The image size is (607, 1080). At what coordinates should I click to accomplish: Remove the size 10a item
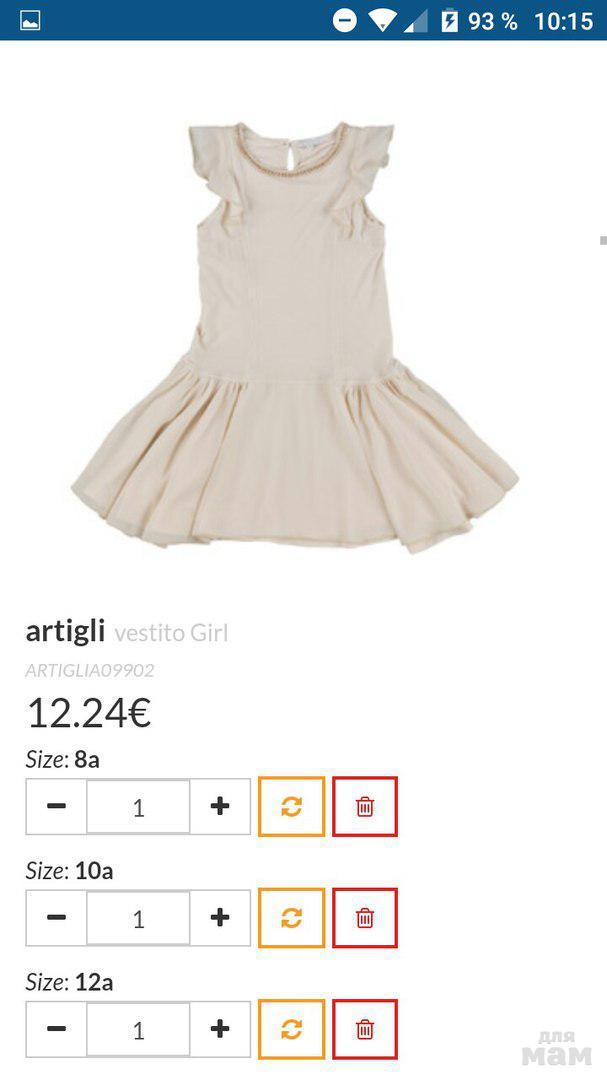point(365,917)
